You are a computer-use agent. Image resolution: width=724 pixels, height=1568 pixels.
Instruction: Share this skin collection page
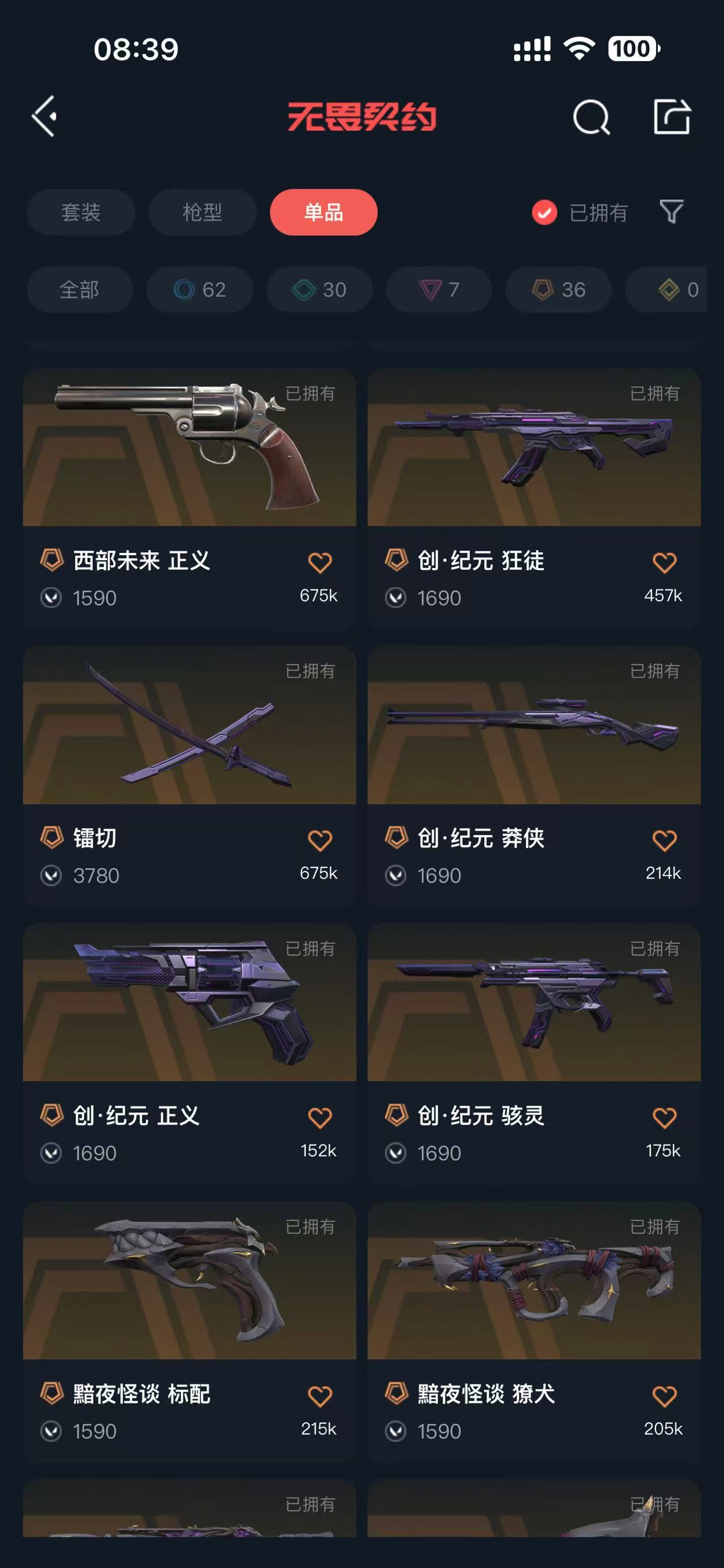click(x=671, y=116)
